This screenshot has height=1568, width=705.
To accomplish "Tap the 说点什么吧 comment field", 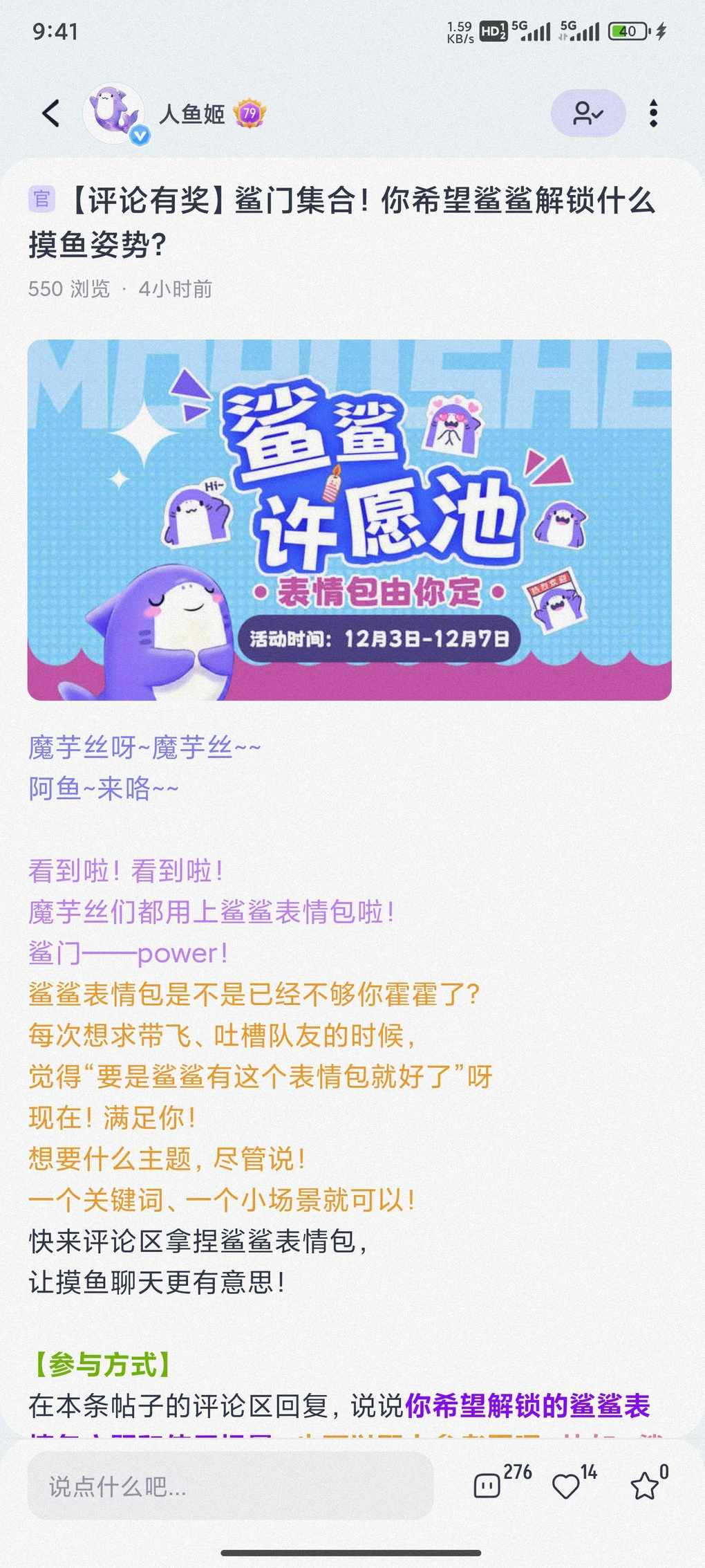I will [x=230, y=1486].
